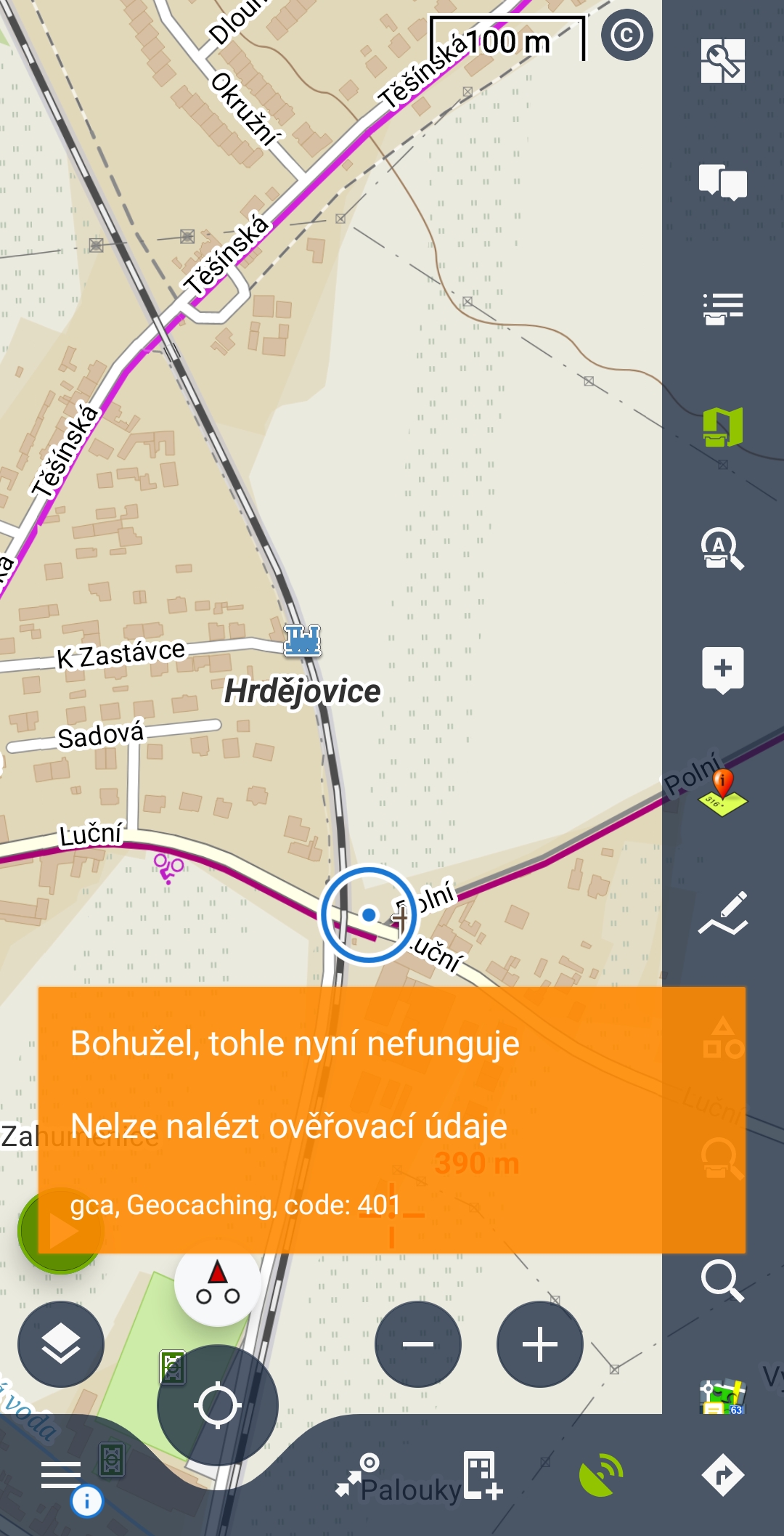Open the data list folder icon
Screen dimensions: 784x1536
722,308
